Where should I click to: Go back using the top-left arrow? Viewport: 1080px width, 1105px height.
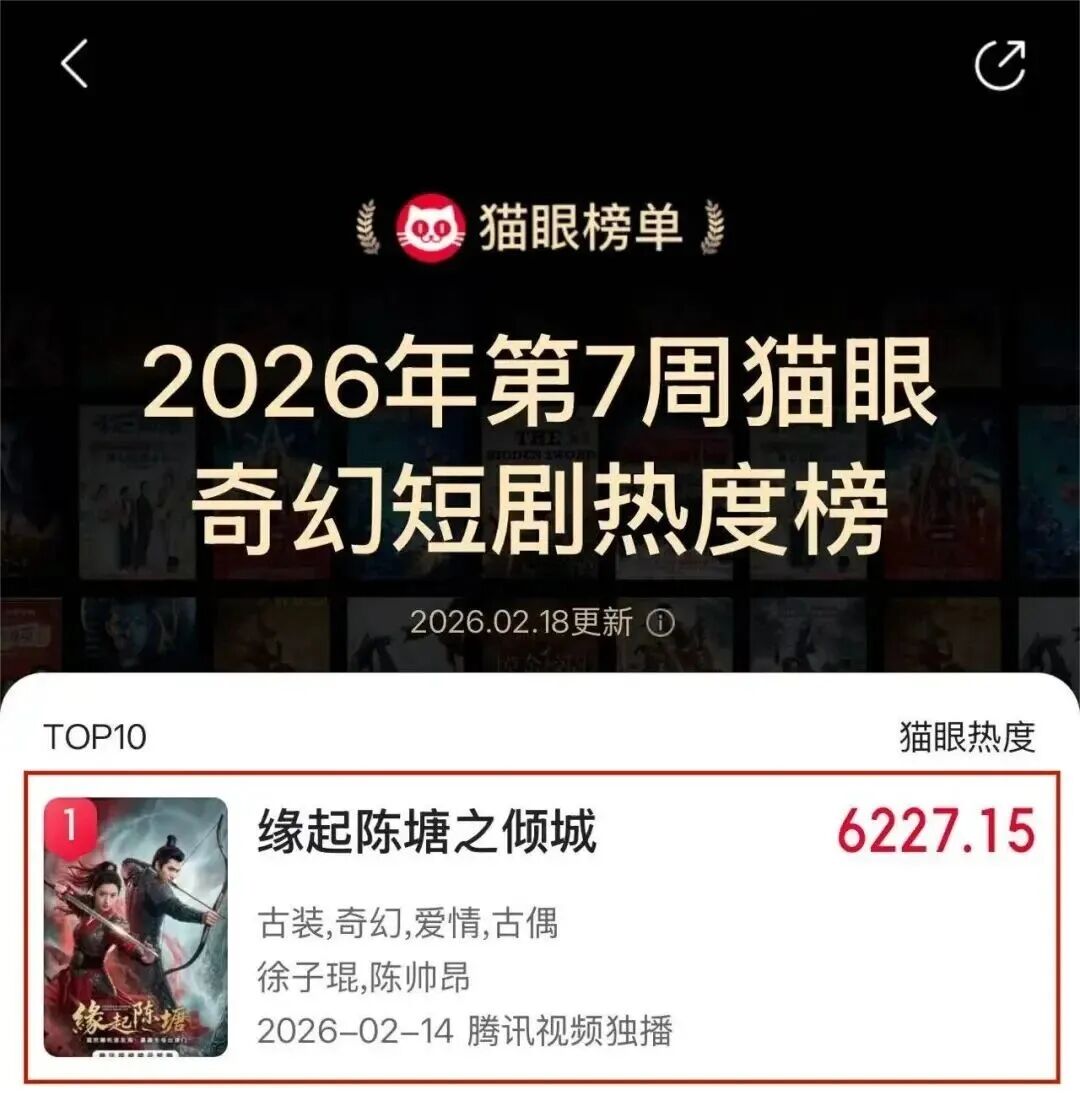[75, 64]
